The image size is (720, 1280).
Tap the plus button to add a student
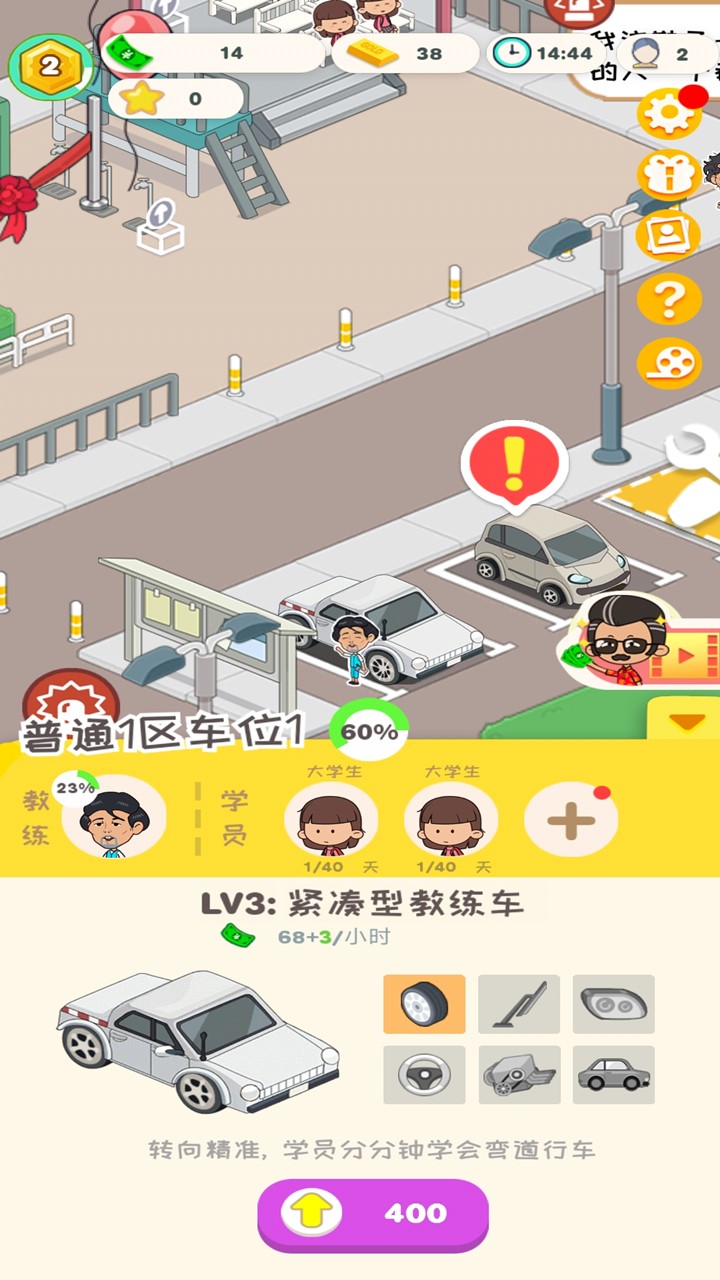pos(570,818)
